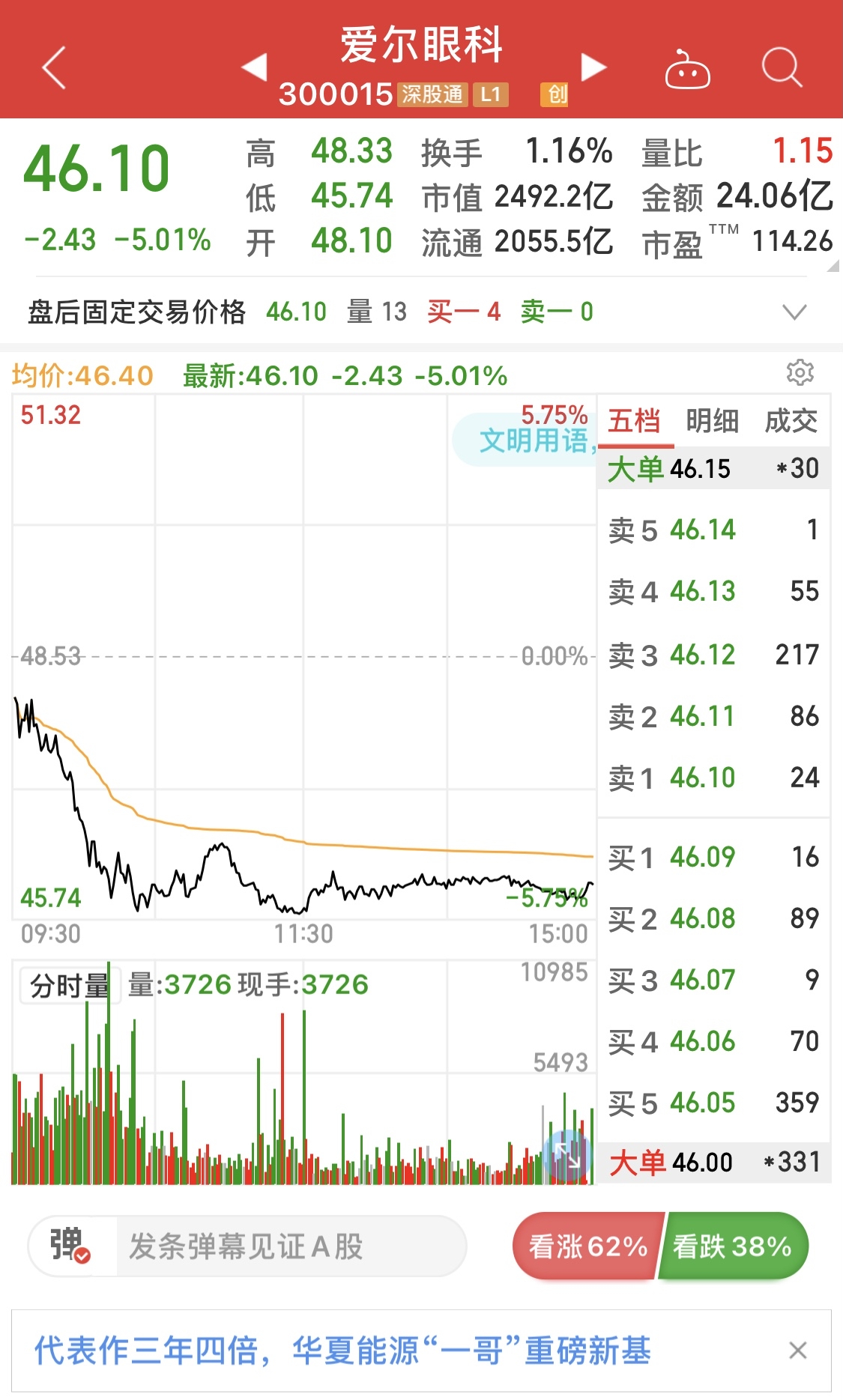Switch to previous stock with left arrow
Image resolution: width=843 pixels, height=1400 pixels.
255,67
